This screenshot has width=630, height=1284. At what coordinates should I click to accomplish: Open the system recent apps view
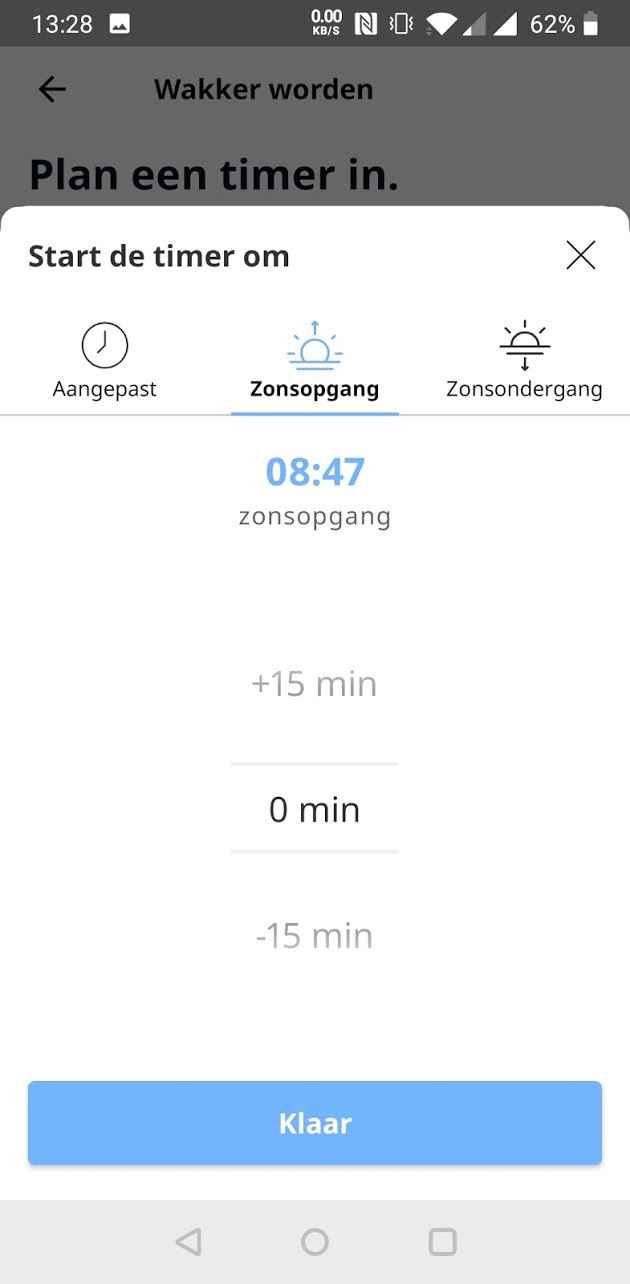442,1242
